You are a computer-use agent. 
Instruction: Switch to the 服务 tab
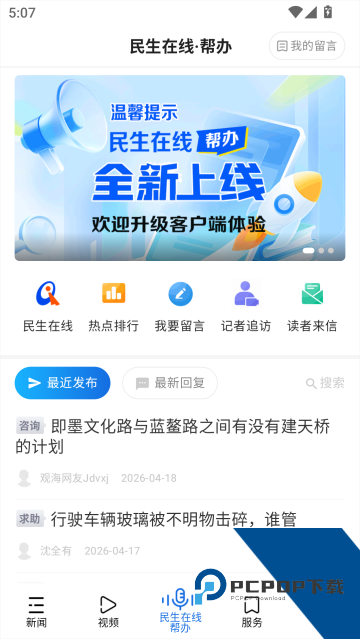(252, 611)
